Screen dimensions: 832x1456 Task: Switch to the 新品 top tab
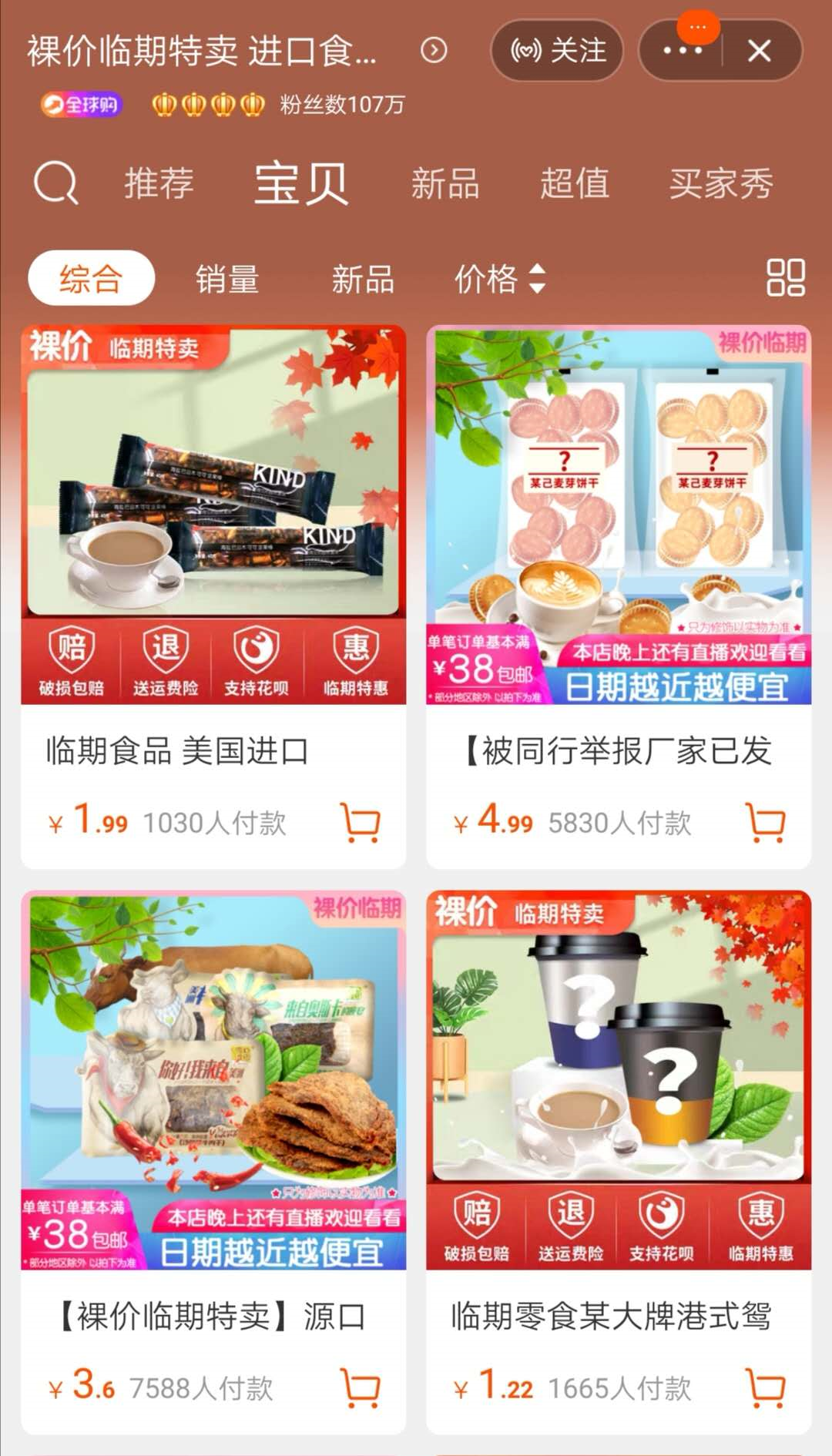[x=445, y=183]
